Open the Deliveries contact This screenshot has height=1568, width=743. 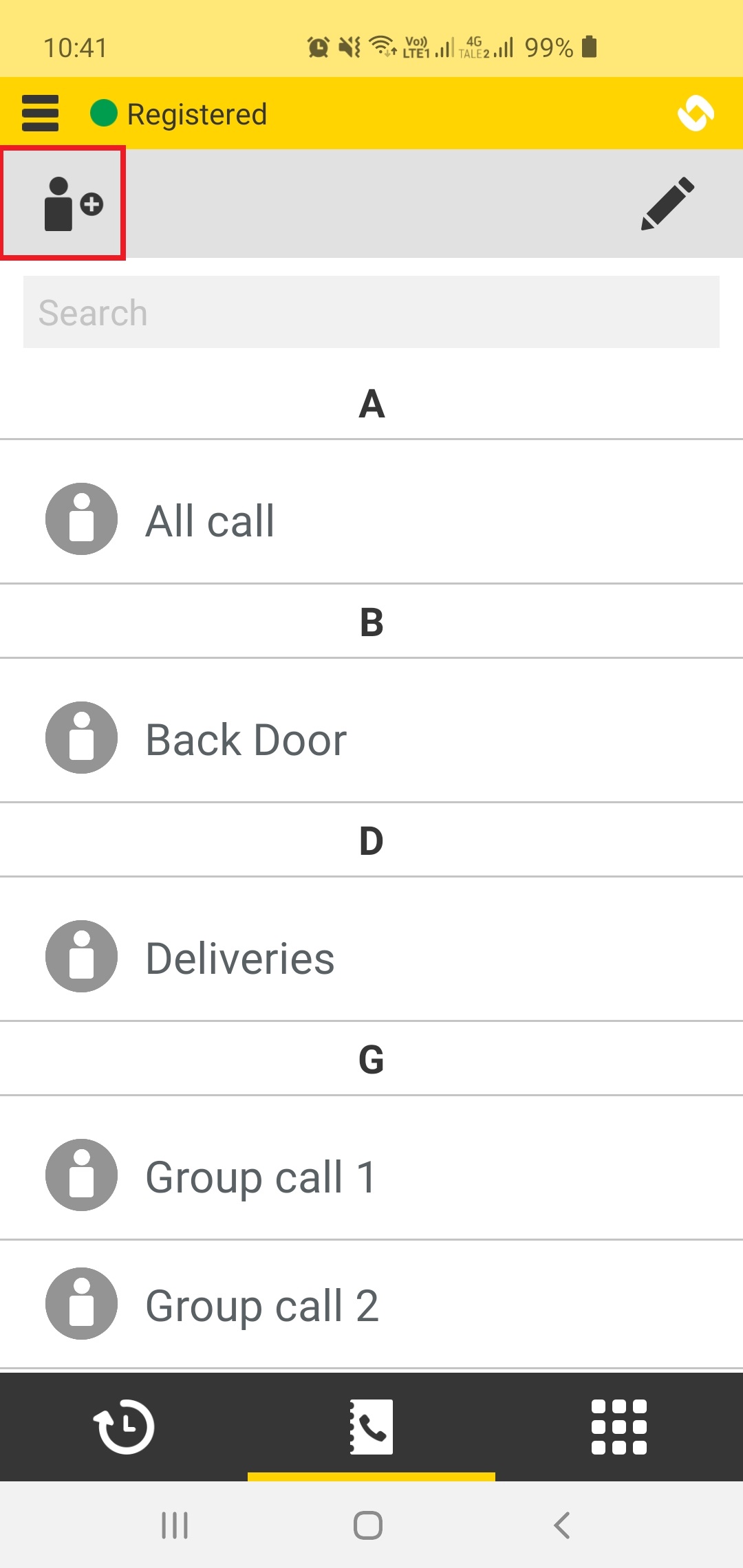(371, 957)
